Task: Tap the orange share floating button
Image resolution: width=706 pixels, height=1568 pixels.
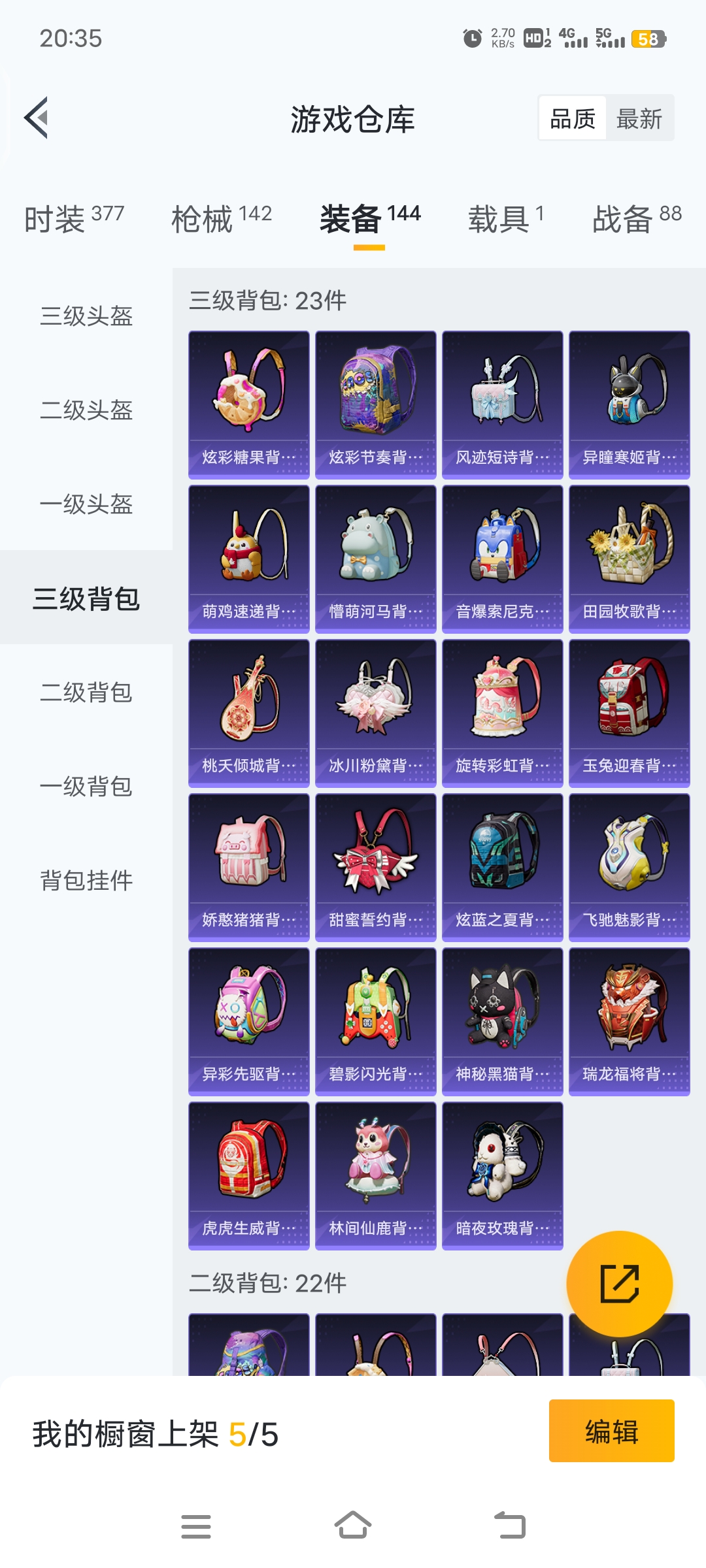Action: pos(619,1284)
